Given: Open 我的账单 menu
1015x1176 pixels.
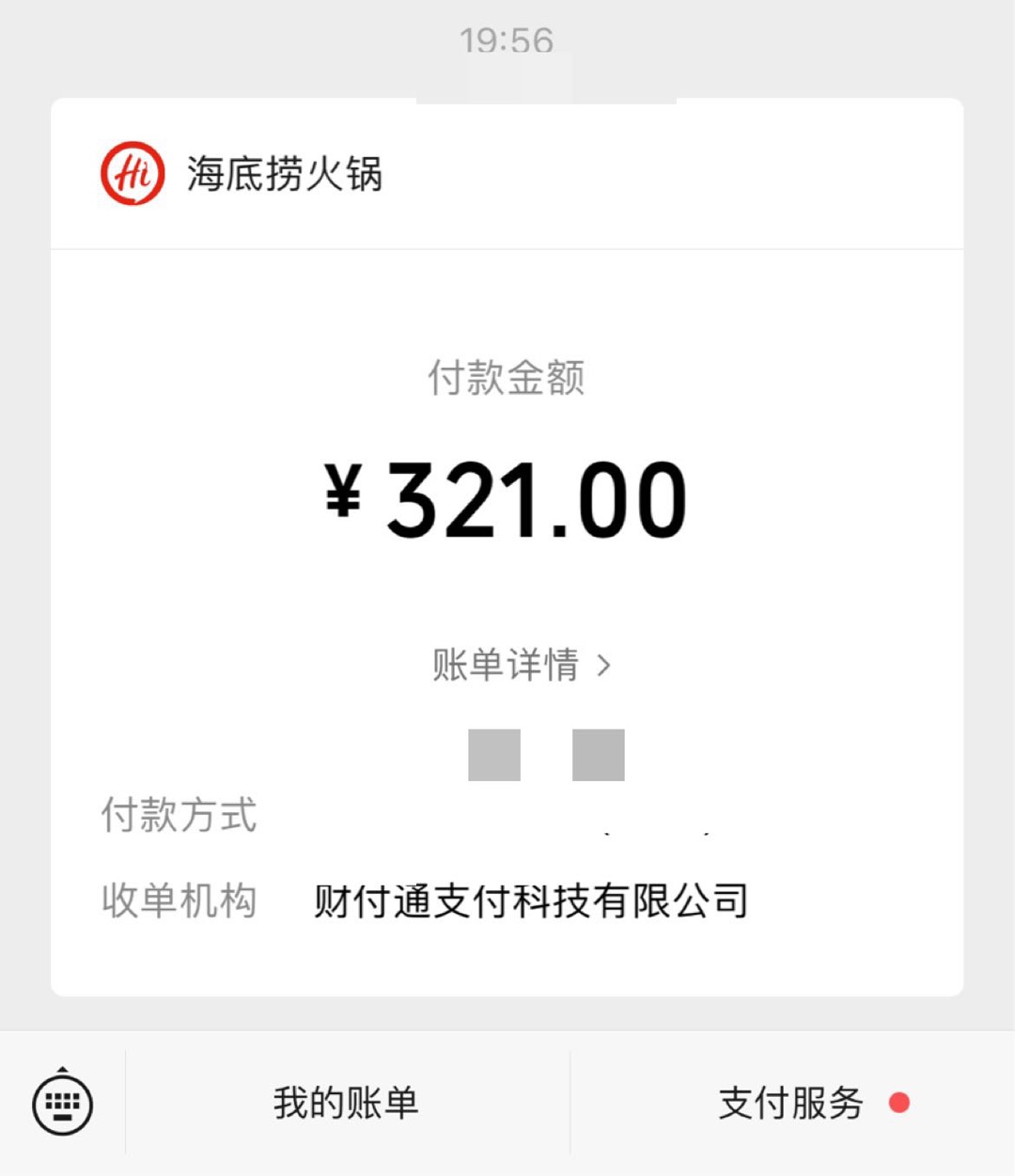Looking at the screenshot, I should coord(346,1103).
